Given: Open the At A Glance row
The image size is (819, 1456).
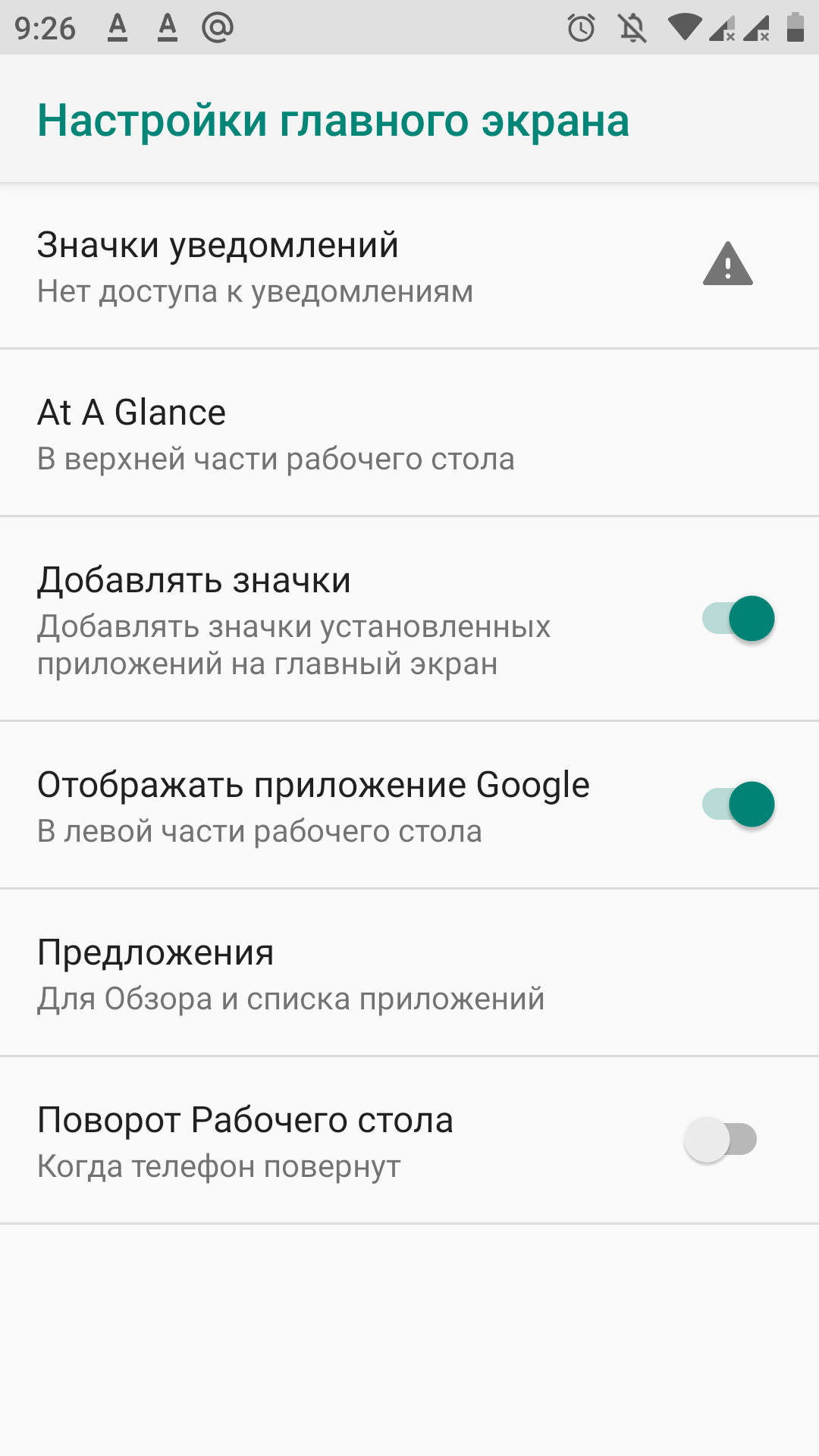Looking at the screenshot, I should click(409, 433).
